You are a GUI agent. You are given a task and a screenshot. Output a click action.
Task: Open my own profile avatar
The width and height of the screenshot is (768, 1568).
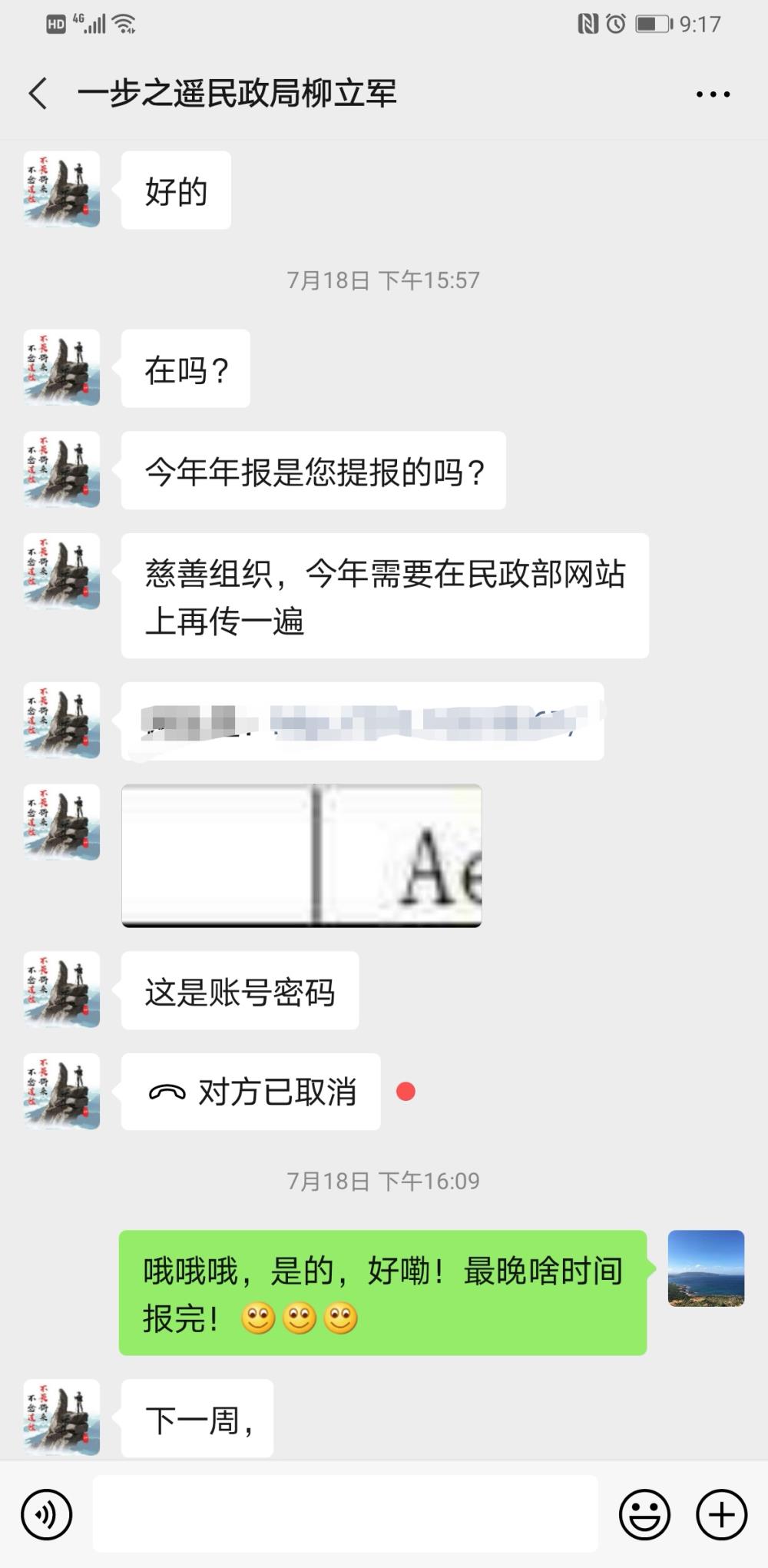706,1268
